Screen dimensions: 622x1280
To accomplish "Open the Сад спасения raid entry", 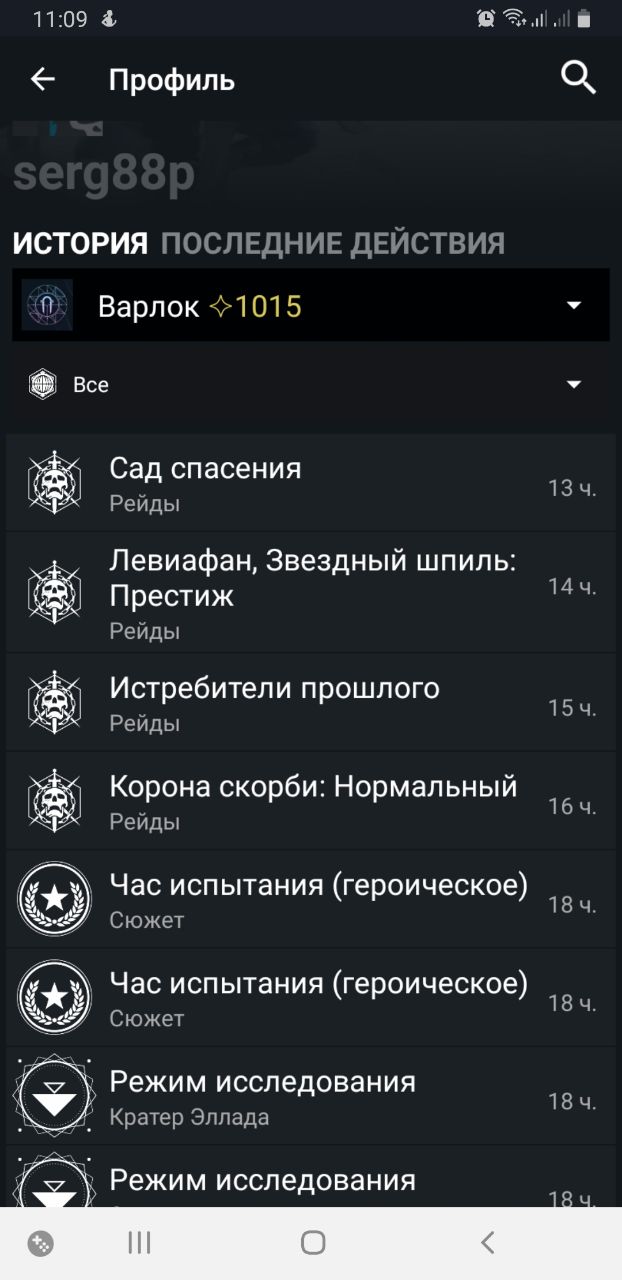I will pos(310,484).
